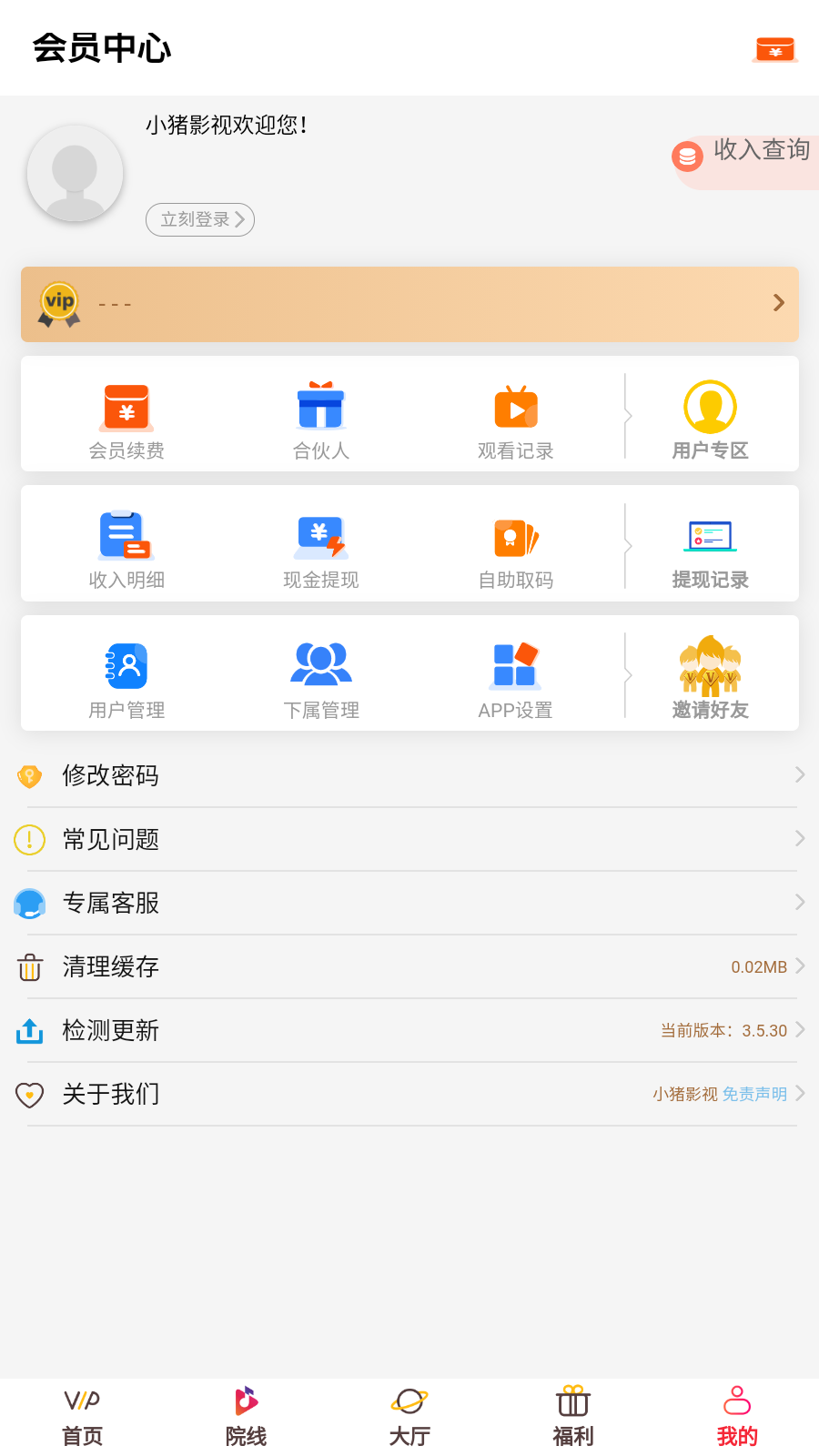Tap 立刻登录 to log in
Screen dimensions: 819x1456
click(x=200, y=219)
